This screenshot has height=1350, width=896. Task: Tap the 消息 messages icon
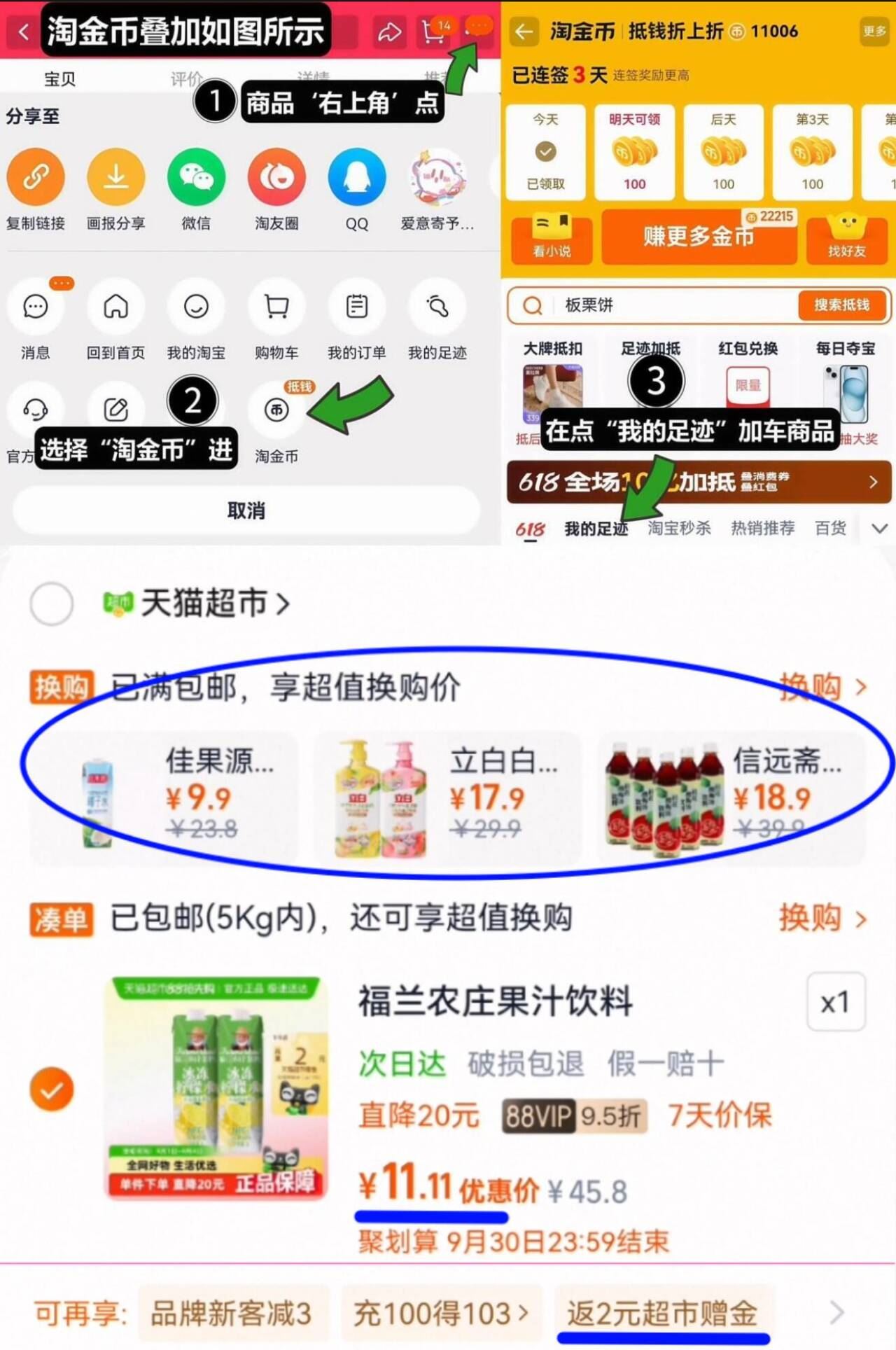tap(36, 307)
